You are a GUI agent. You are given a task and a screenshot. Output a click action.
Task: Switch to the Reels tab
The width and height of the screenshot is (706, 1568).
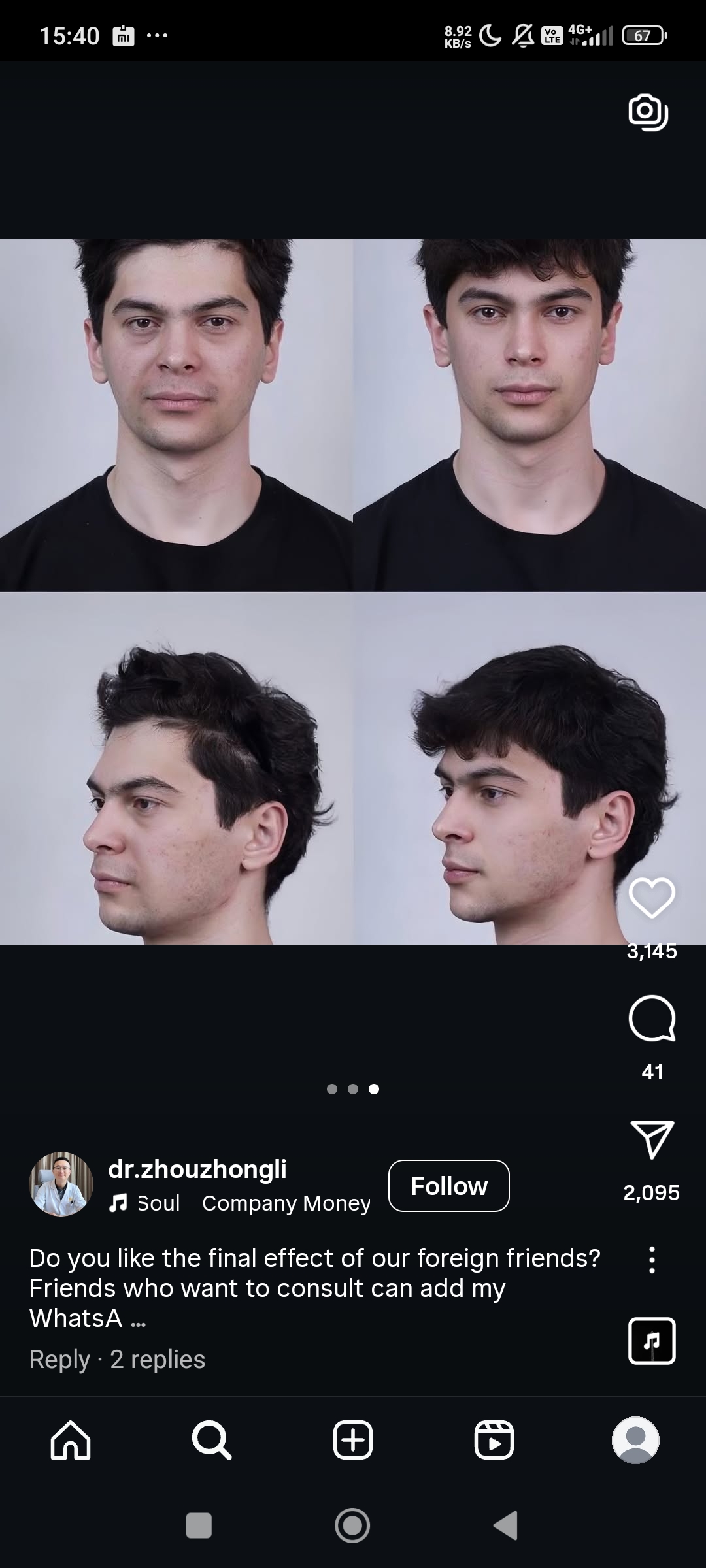[494, 1440]
